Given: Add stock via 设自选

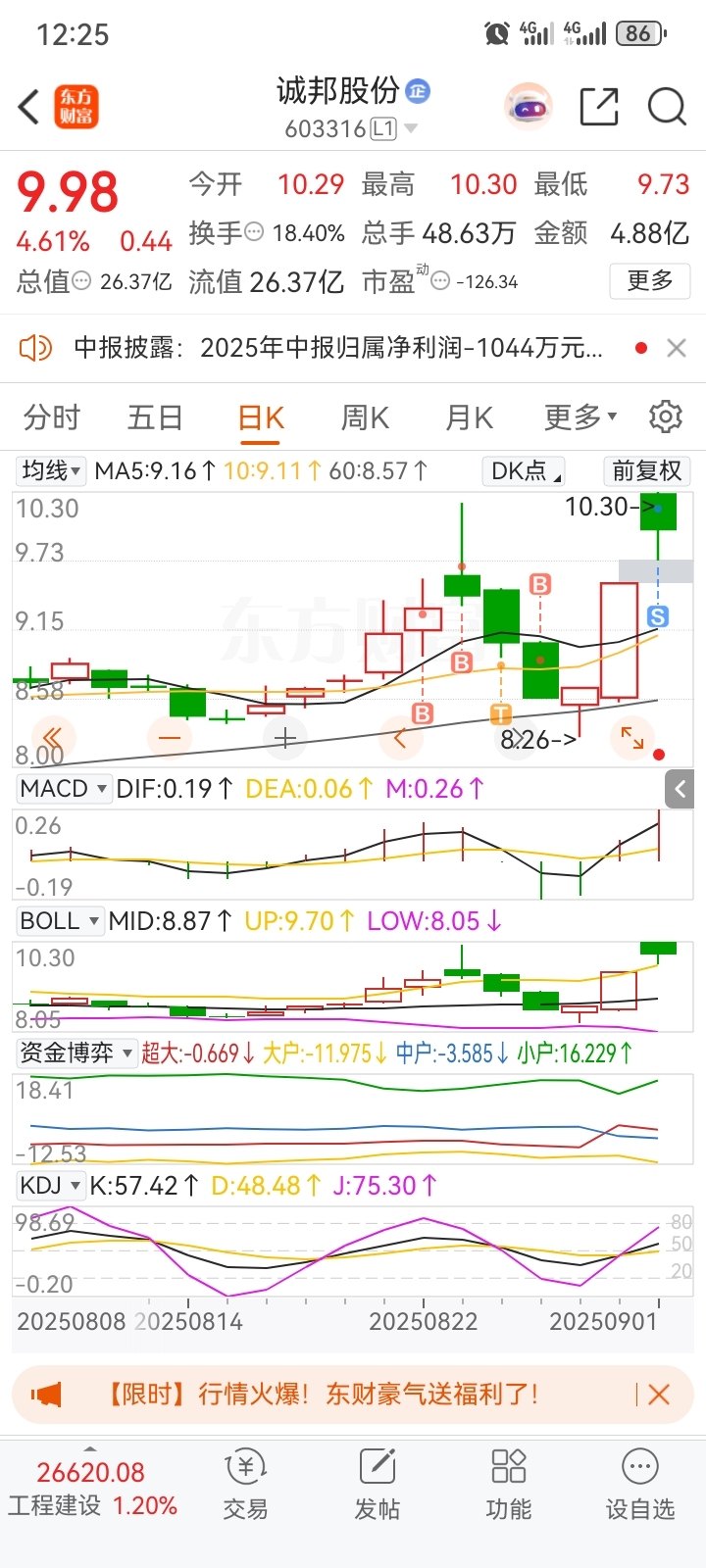Looking at the screenshot, I should 639,1485.
